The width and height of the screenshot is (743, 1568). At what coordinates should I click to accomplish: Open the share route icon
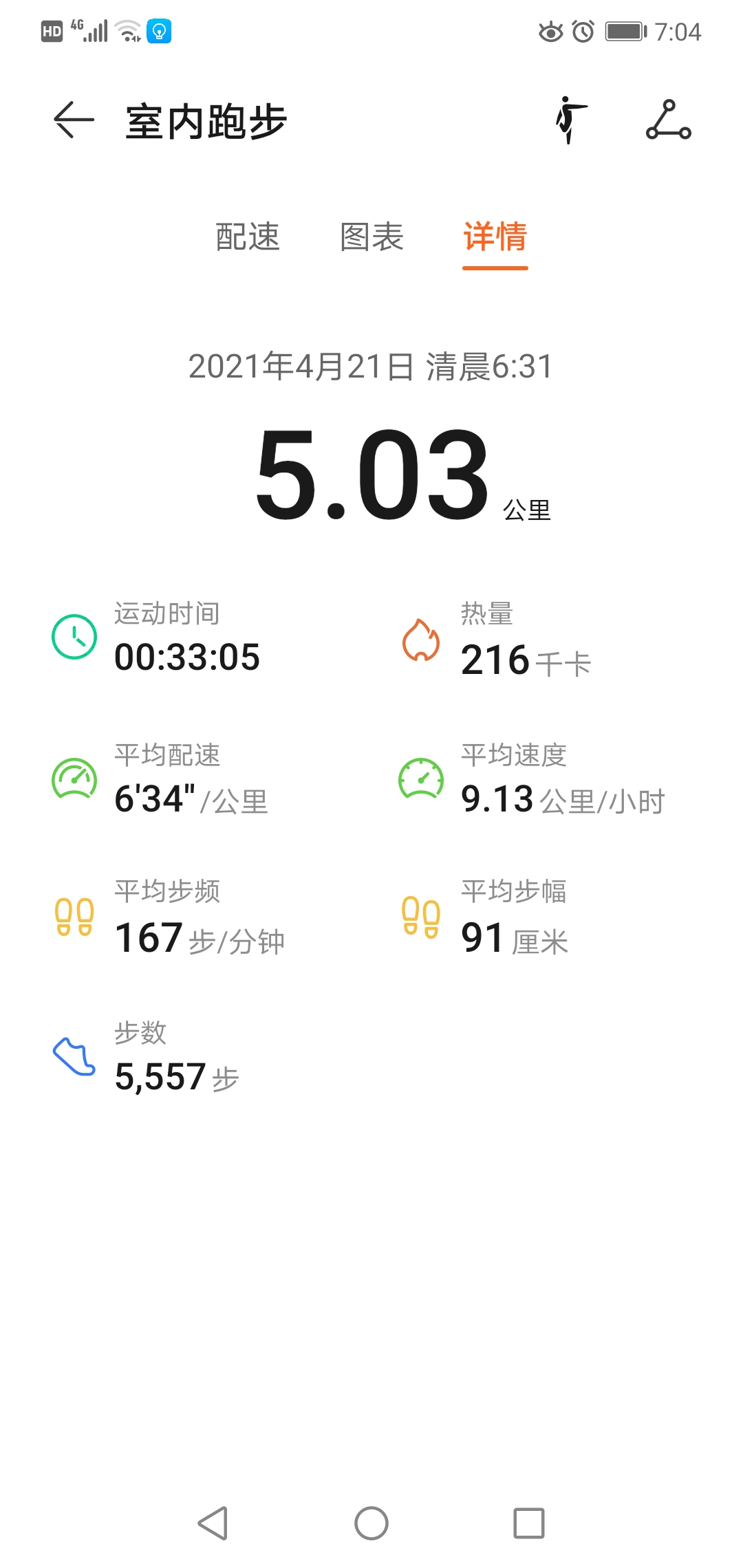click(x=668, y=120)
